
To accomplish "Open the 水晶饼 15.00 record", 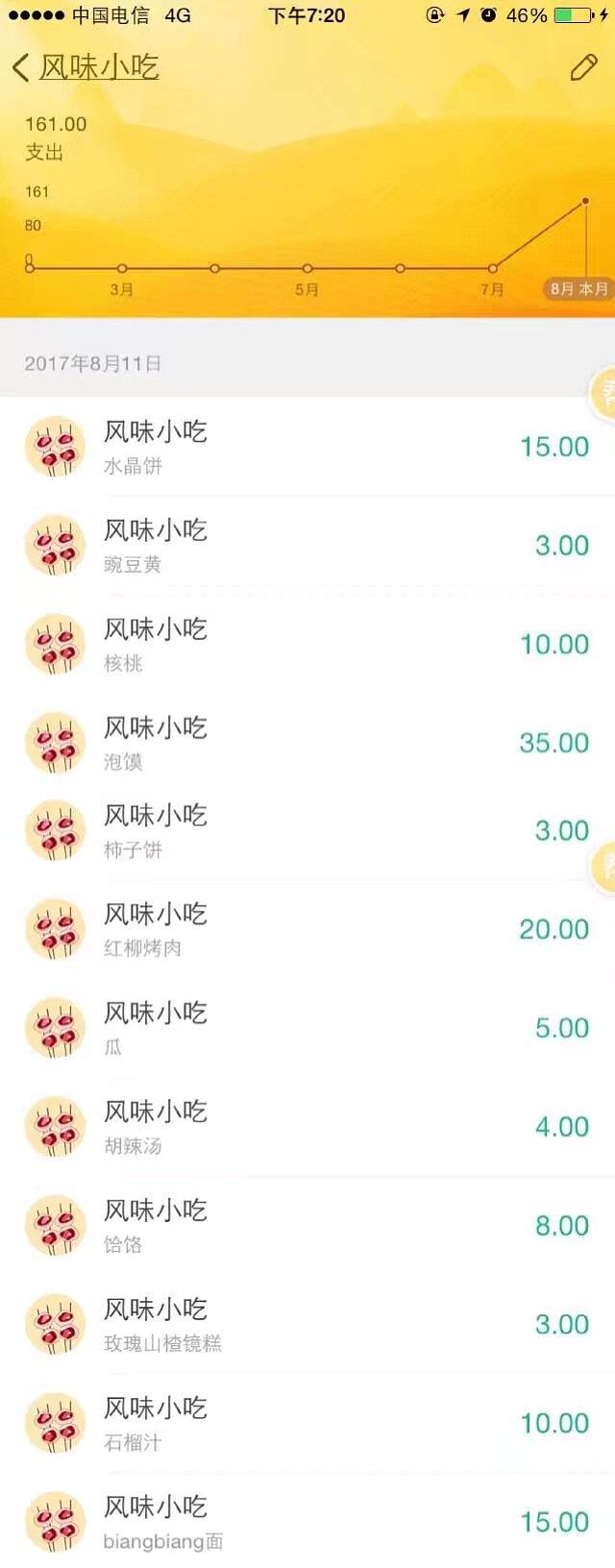I will [x=307, y=447].
